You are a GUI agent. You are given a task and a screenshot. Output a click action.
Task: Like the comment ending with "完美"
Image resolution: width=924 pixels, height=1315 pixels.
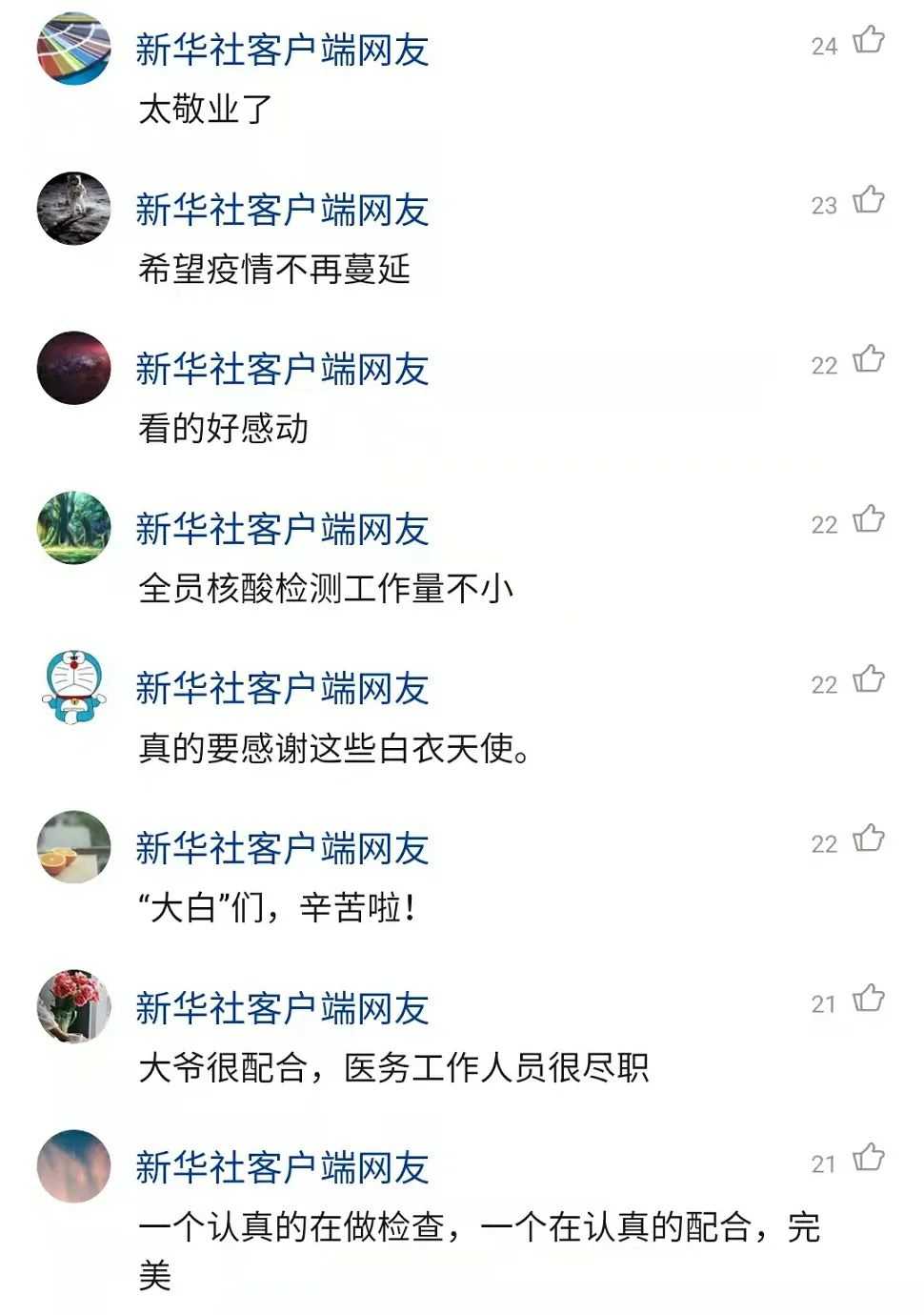[x=868, y=1158]
